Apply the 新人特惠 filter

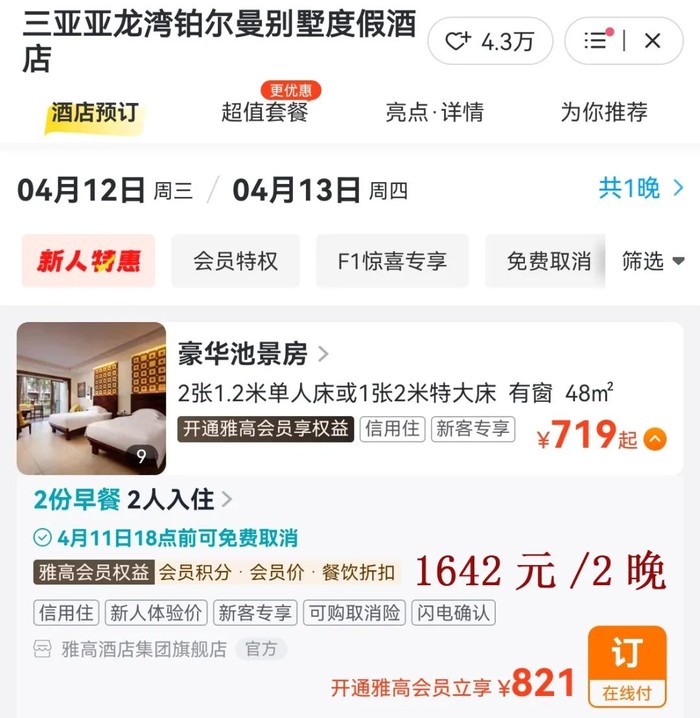point(88,261)
